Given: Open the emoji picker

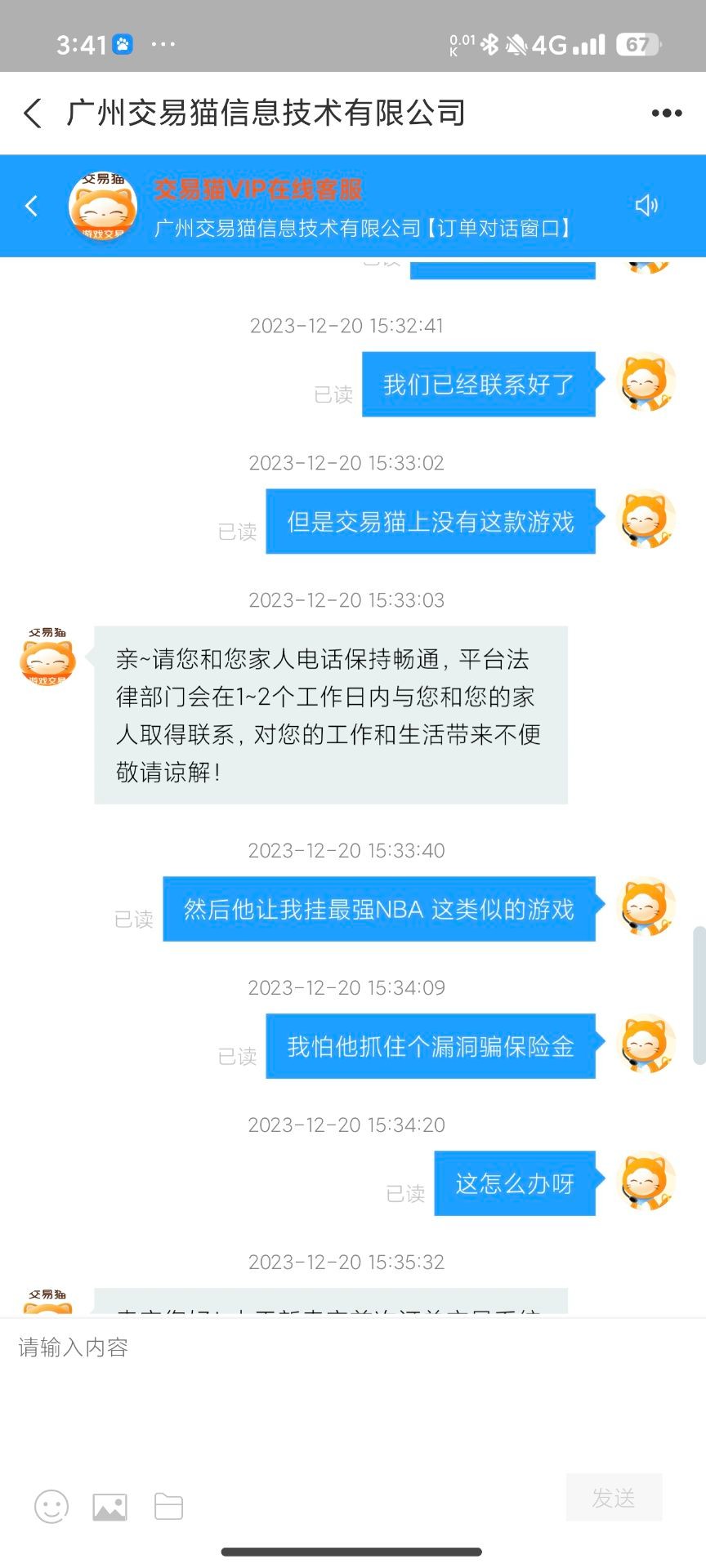Looking at the screenshot, I should (x=51, y=1506).
